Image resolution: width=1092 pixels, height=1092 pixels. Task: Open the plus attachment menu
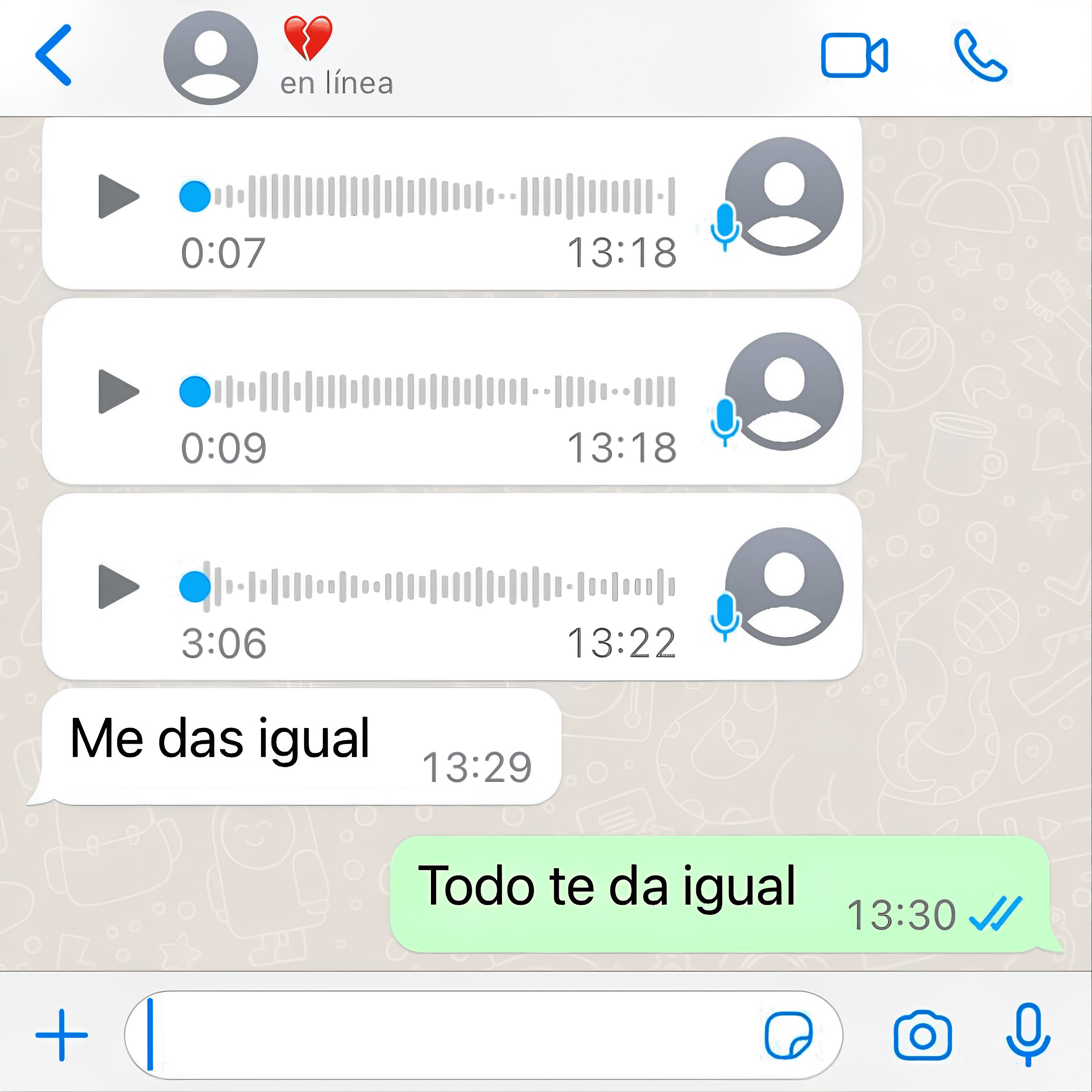[62, 1035]
